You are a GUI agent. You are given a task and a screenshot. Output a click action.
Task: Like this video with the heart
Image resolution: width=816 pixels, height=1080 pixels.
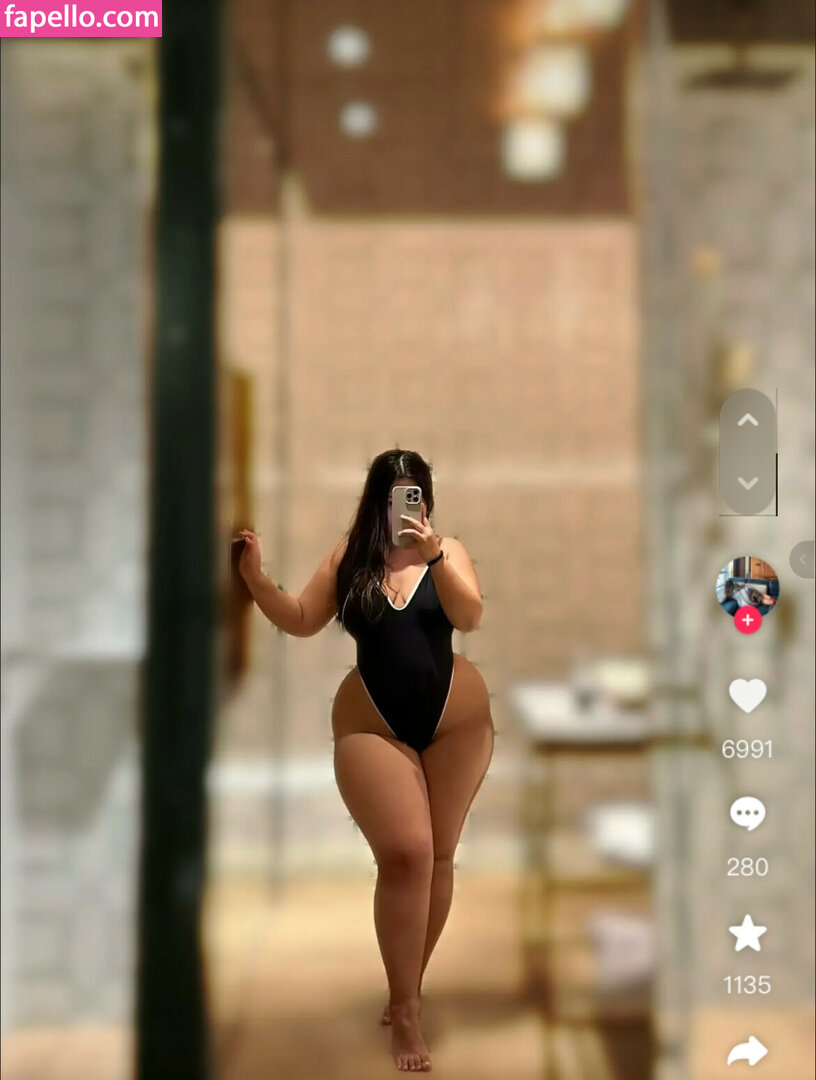[x=747, y=696]
